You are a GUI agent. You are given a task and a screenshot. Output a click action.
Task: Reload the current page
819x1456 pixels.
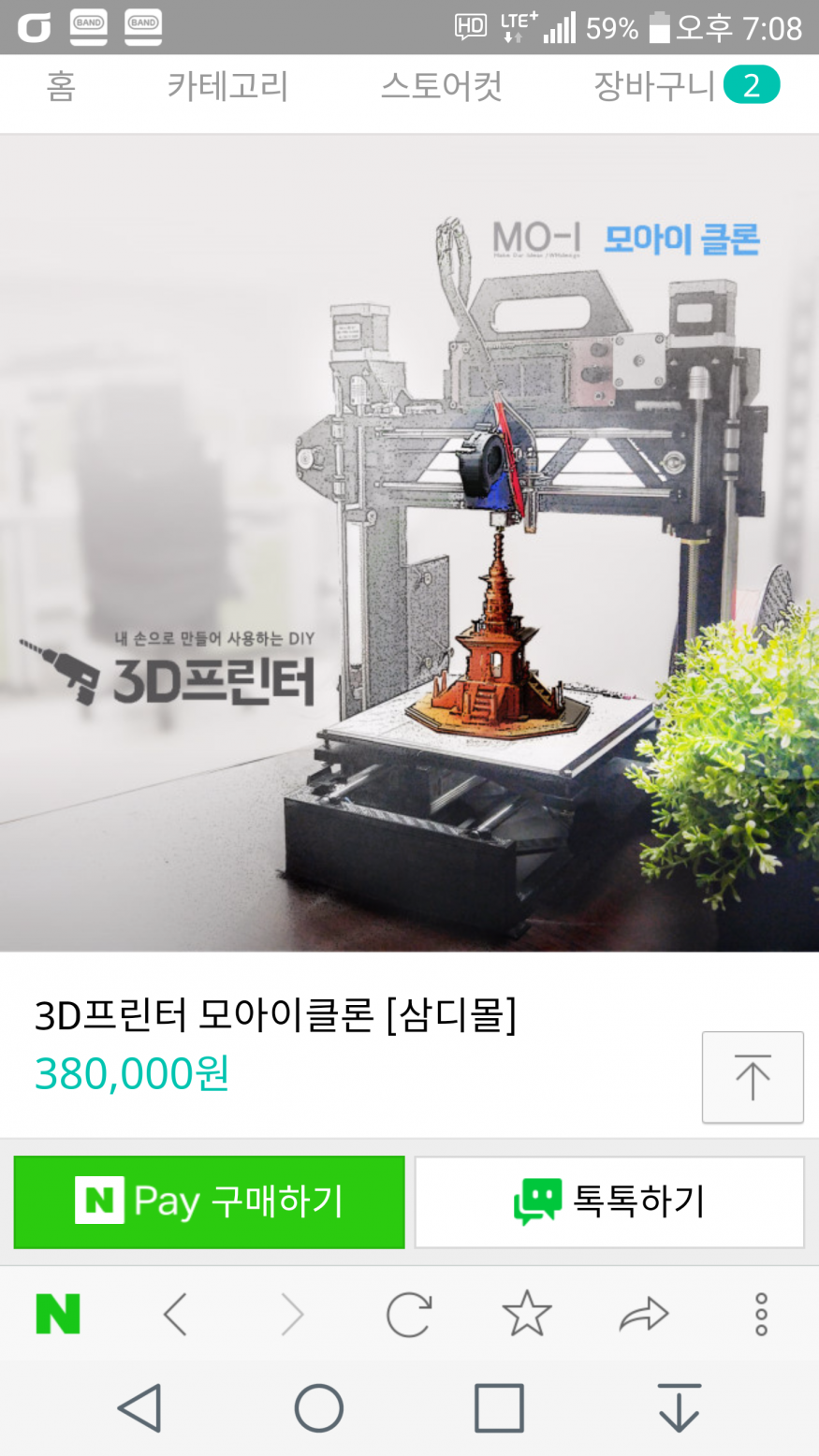click(x=409, y=1315)
